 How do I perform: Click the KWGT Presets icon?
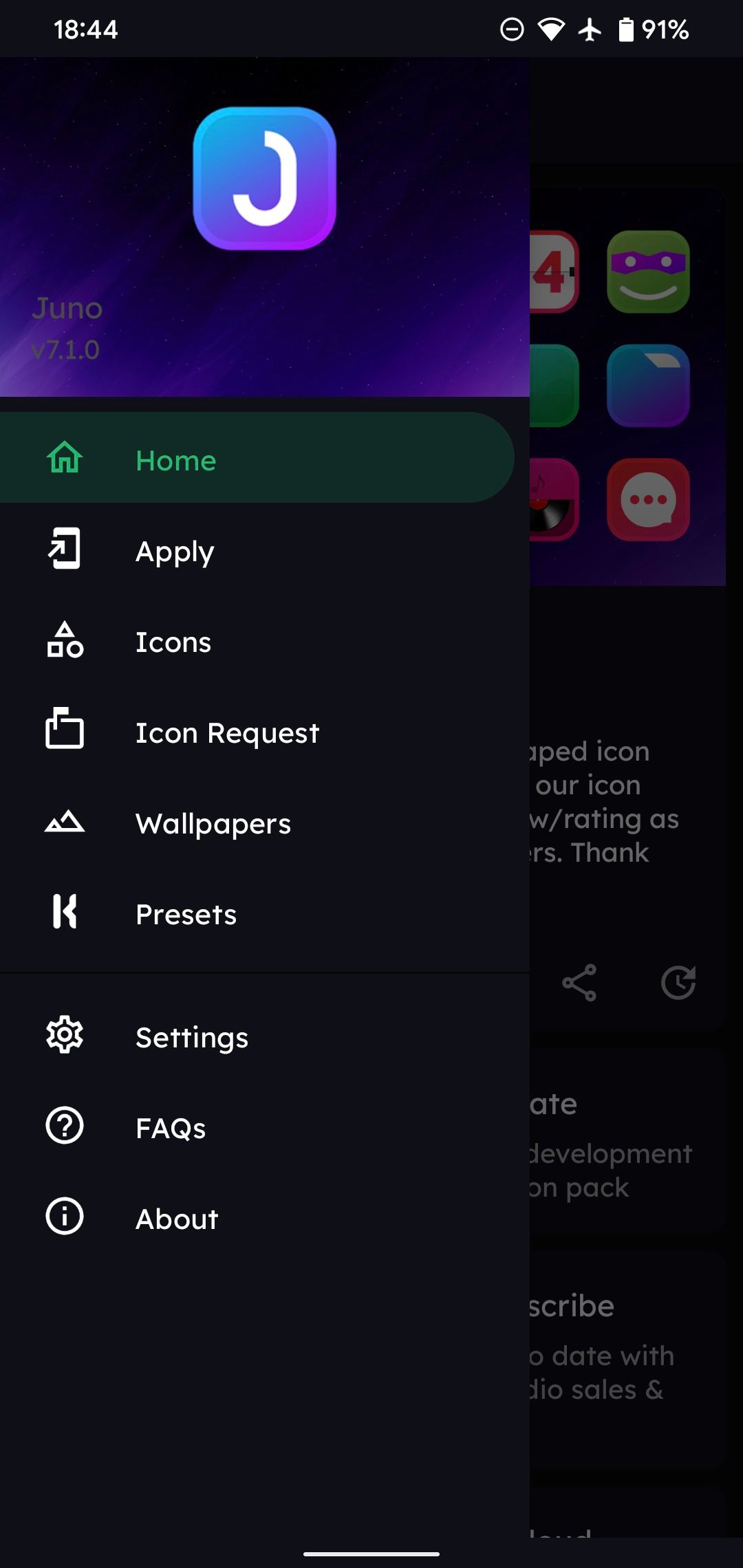64,913
